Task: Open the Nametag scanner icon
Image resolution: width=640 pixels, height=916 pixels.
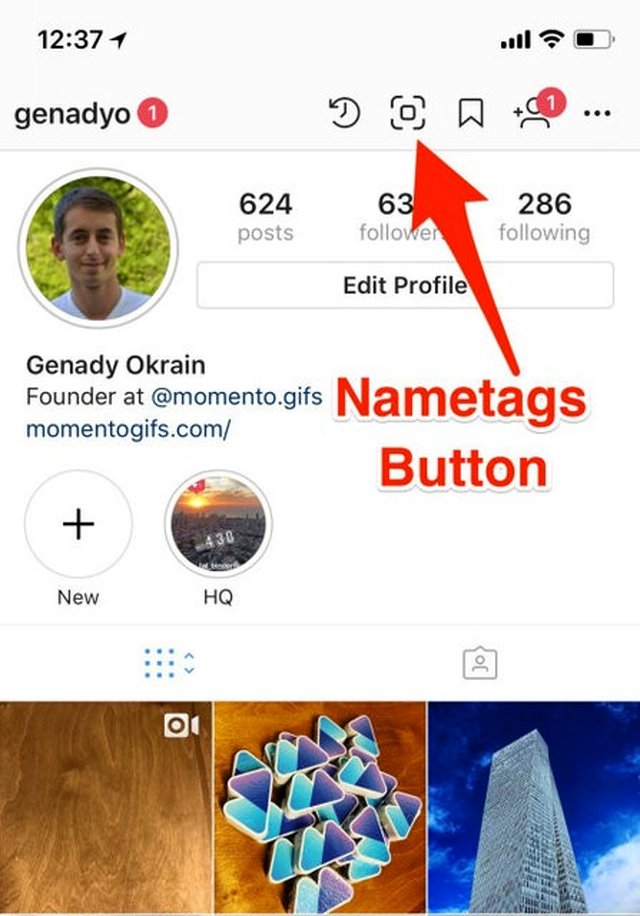Action: tap(407, 113)
